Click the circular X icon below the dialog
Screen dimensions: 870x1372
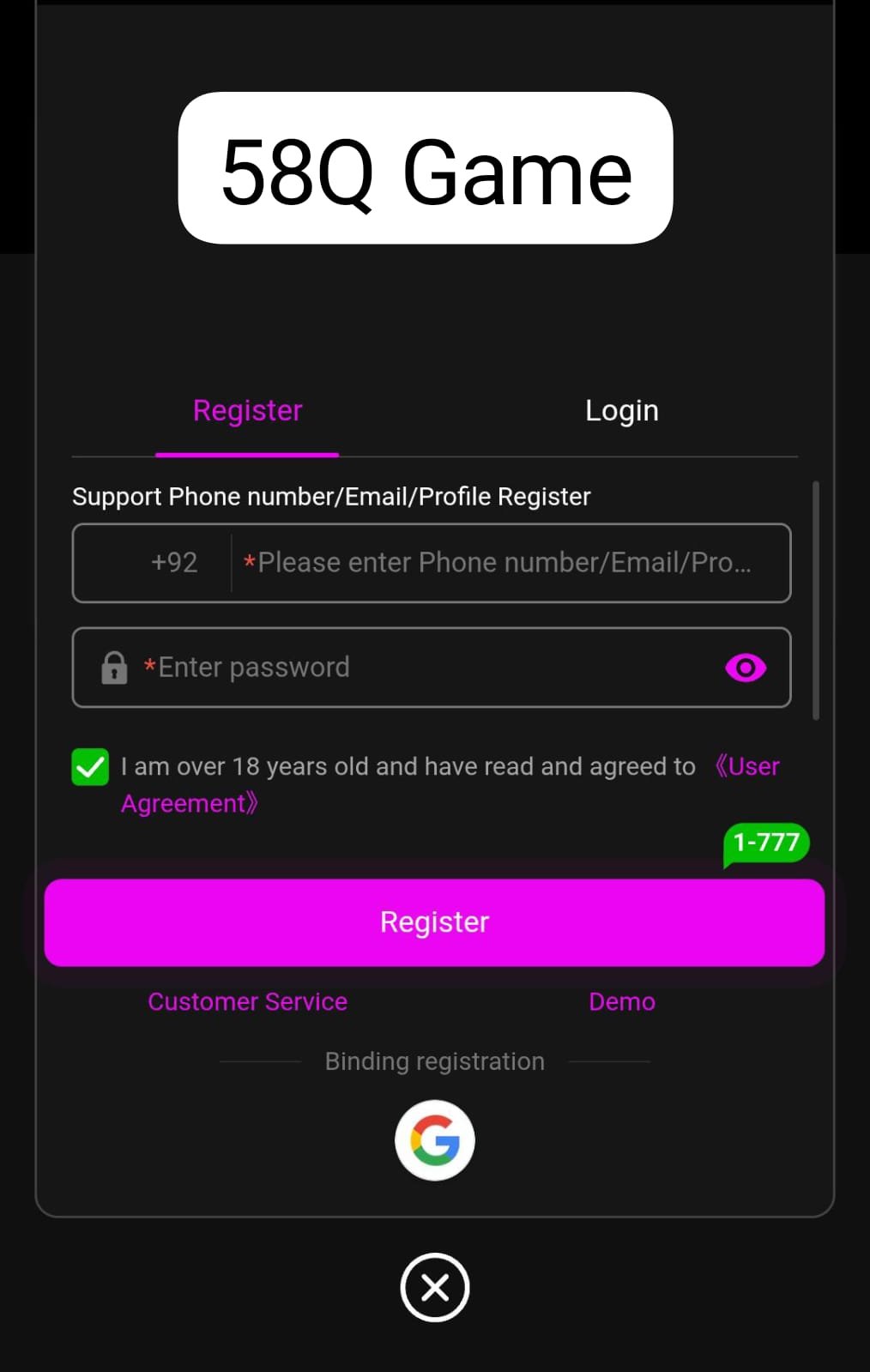(435, 1287)
